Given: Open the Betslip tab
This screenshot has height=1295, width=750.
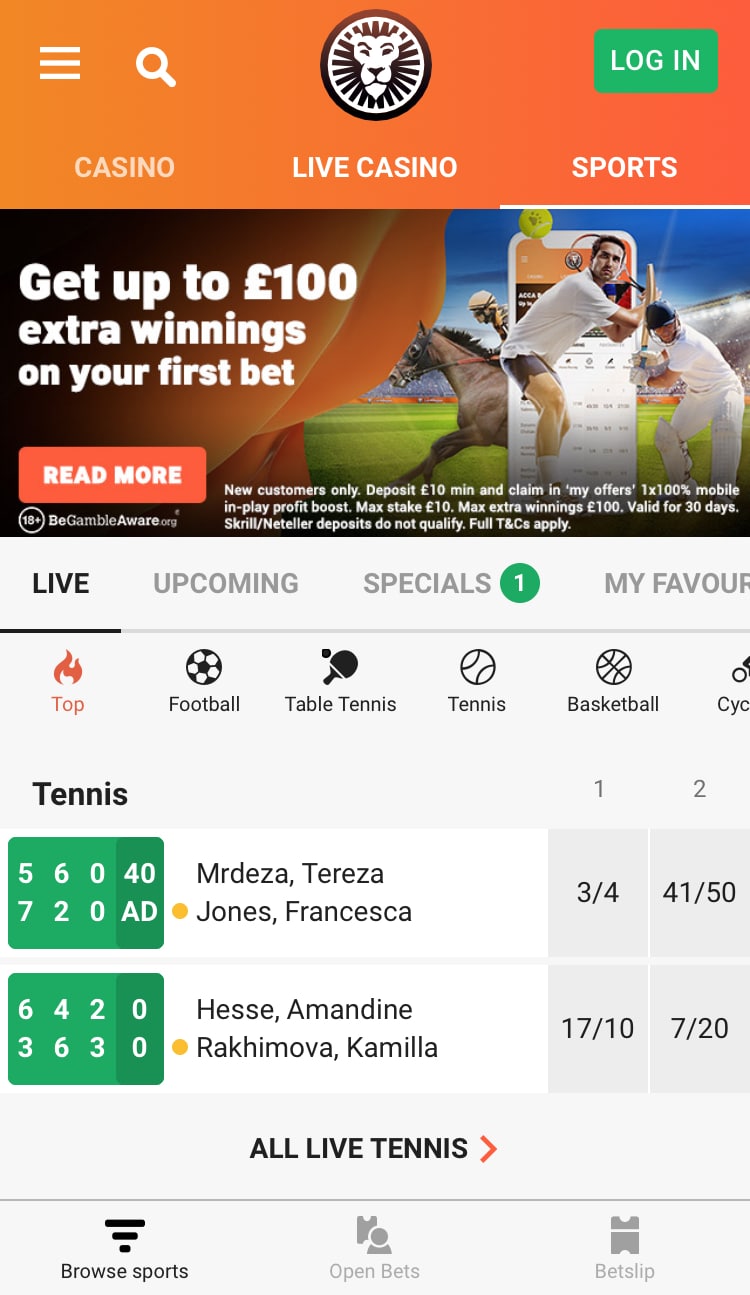Looking at the screenshot, I should pos(625,1248).
